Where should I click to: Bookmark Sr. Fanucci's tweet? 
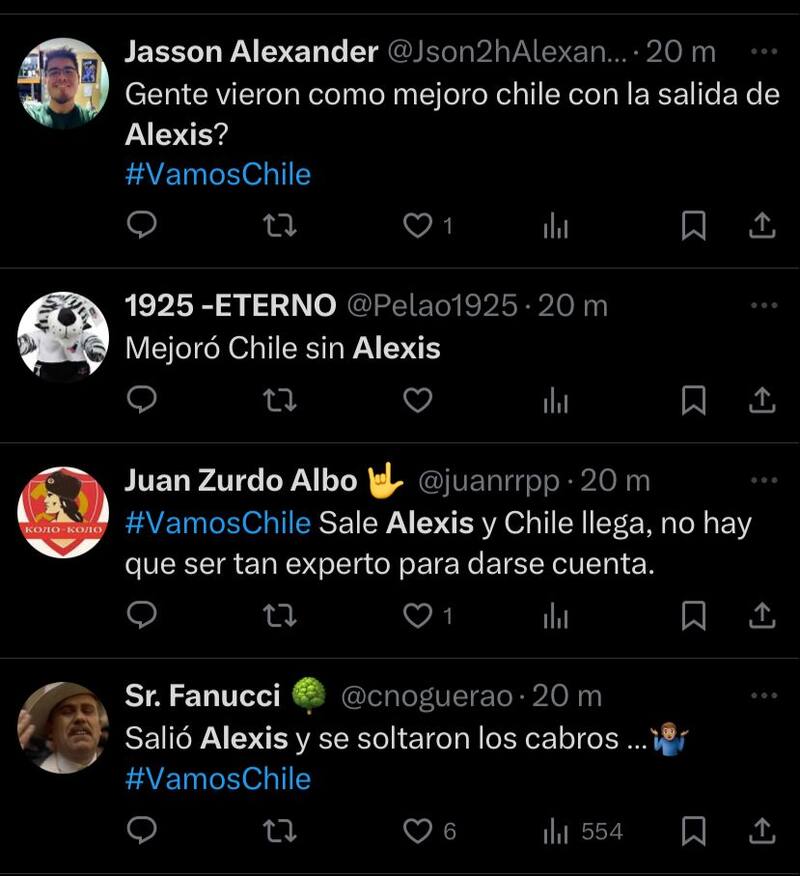pyautogui.click(x=693, y=830)
